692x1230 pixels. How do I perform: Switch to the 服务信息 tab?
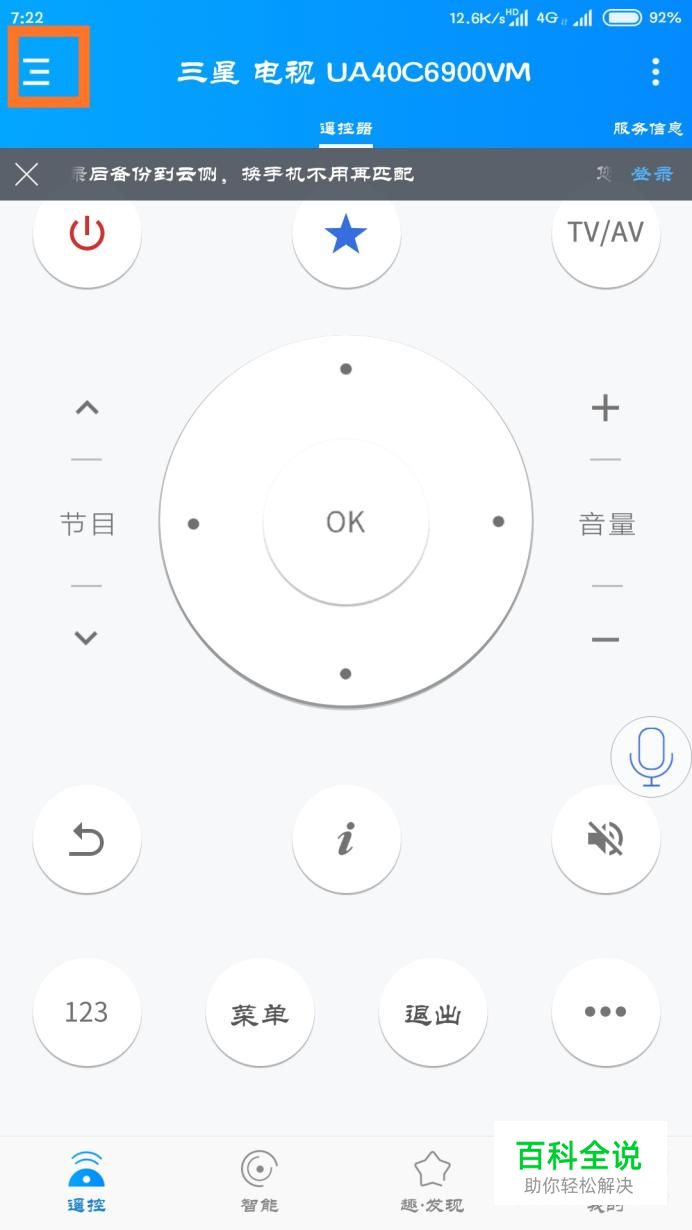point(647,129)
